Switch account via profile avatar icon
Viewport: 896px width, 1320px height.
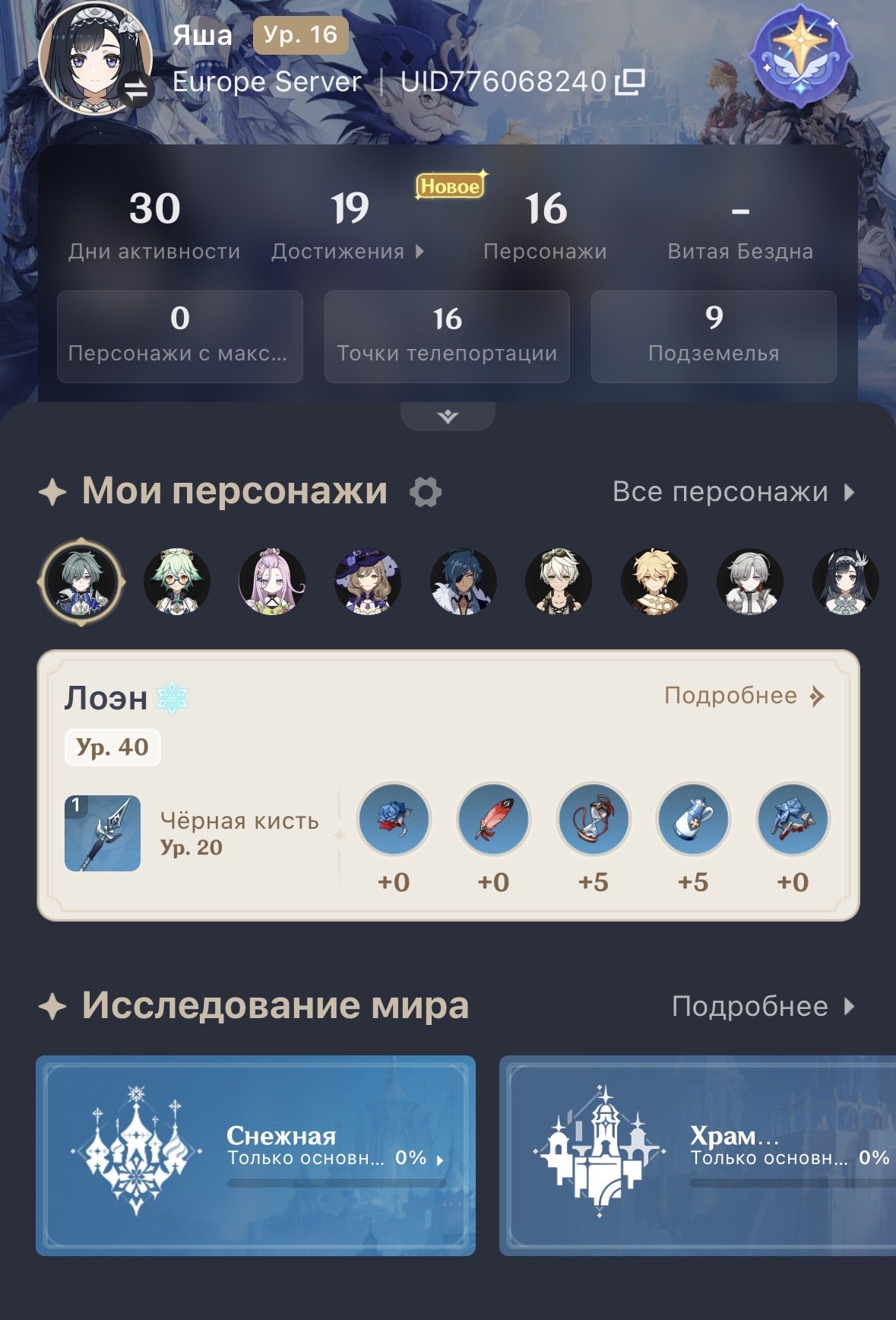(136, 90)
